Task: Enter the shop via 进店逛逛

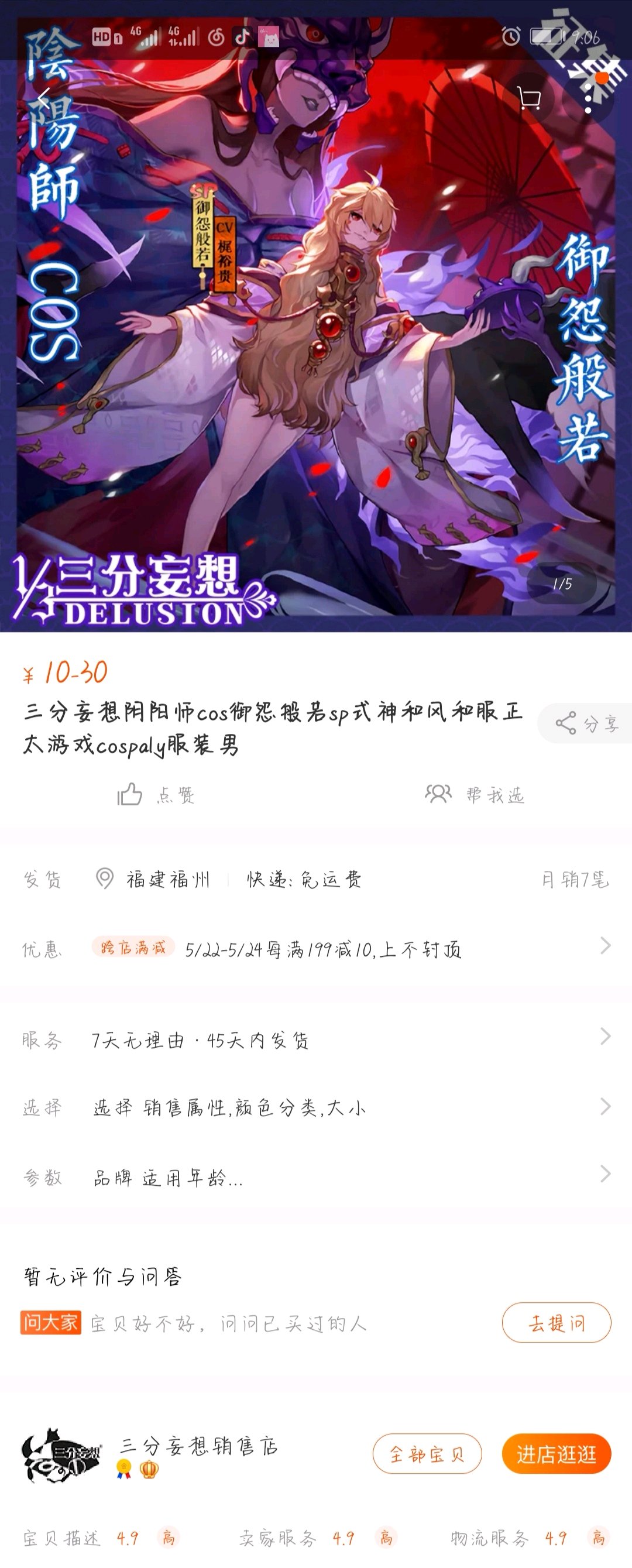Action: click(556, 1454)
